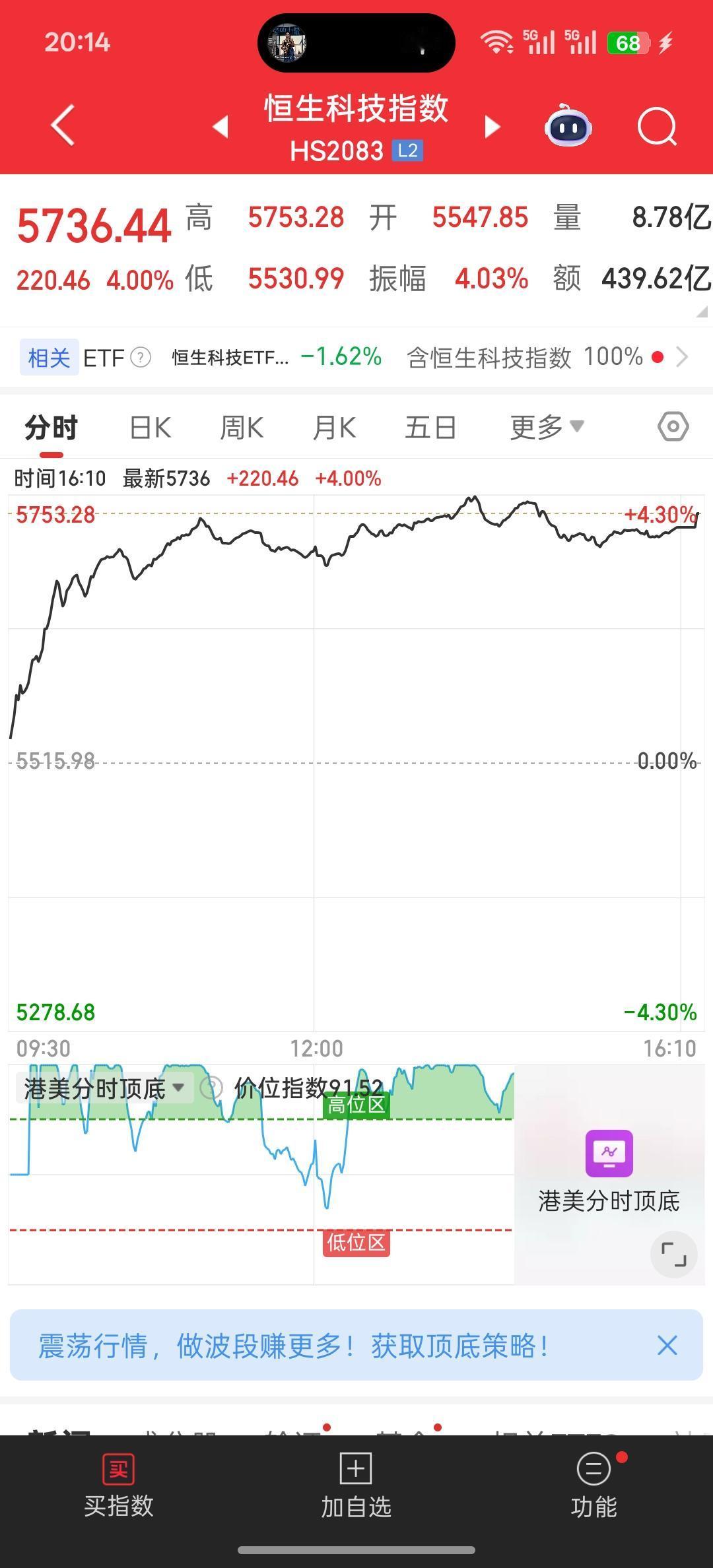Switch to the 月K chart tab
This screenshot has height=1568, width=713.
click(x=334, y=428)
